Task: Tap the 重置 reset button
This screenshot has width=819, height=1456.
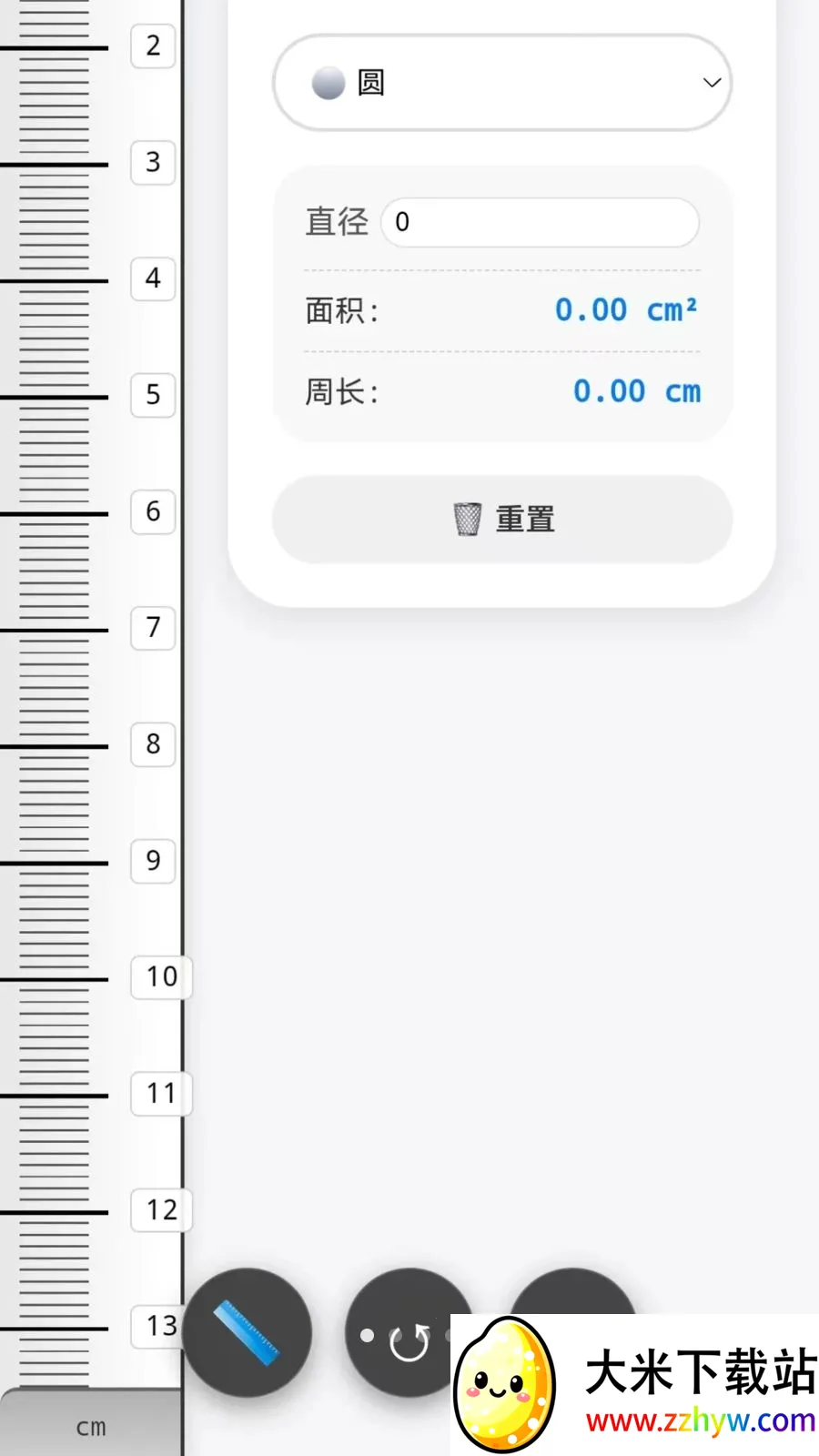Action: (502, 519)
